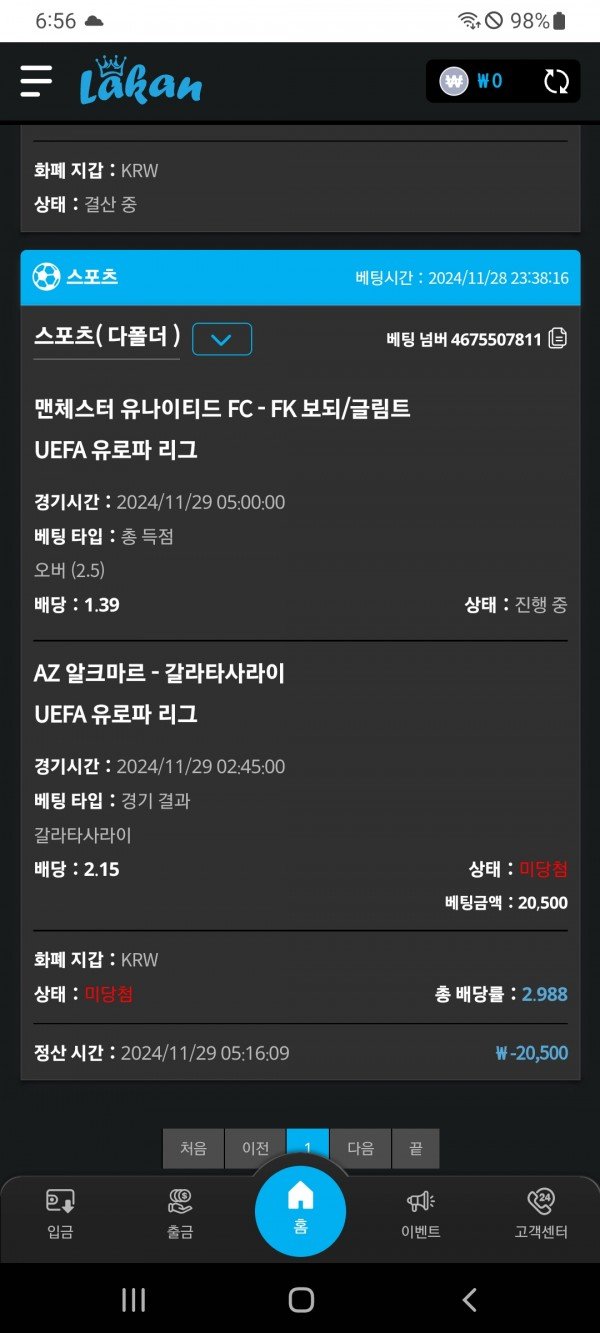Open the 출금 withdrawal tab
This screenshot has height=1333, width=600.
tap(180, 1214)
